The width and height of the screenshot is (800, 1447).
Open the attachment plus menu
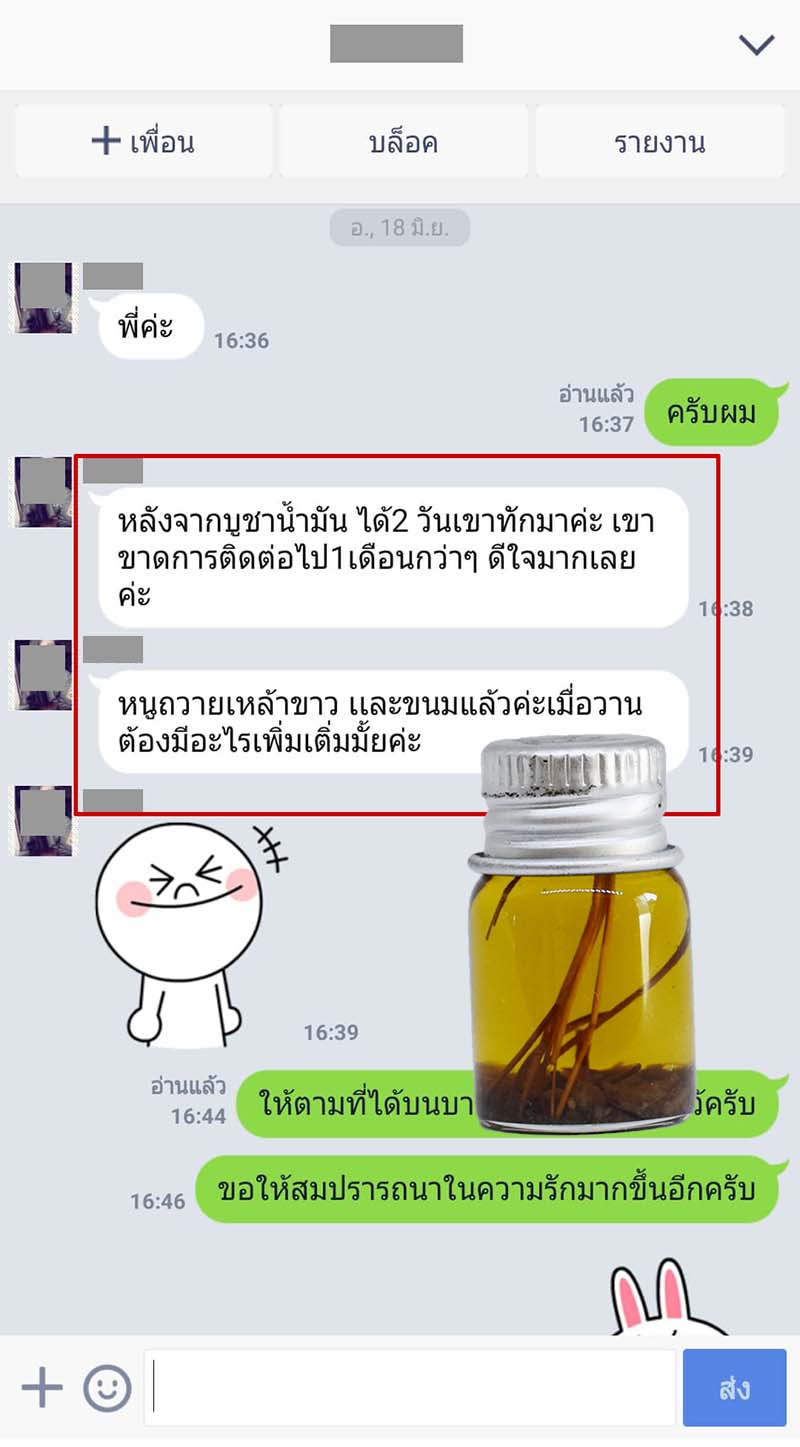(41, 1387)
